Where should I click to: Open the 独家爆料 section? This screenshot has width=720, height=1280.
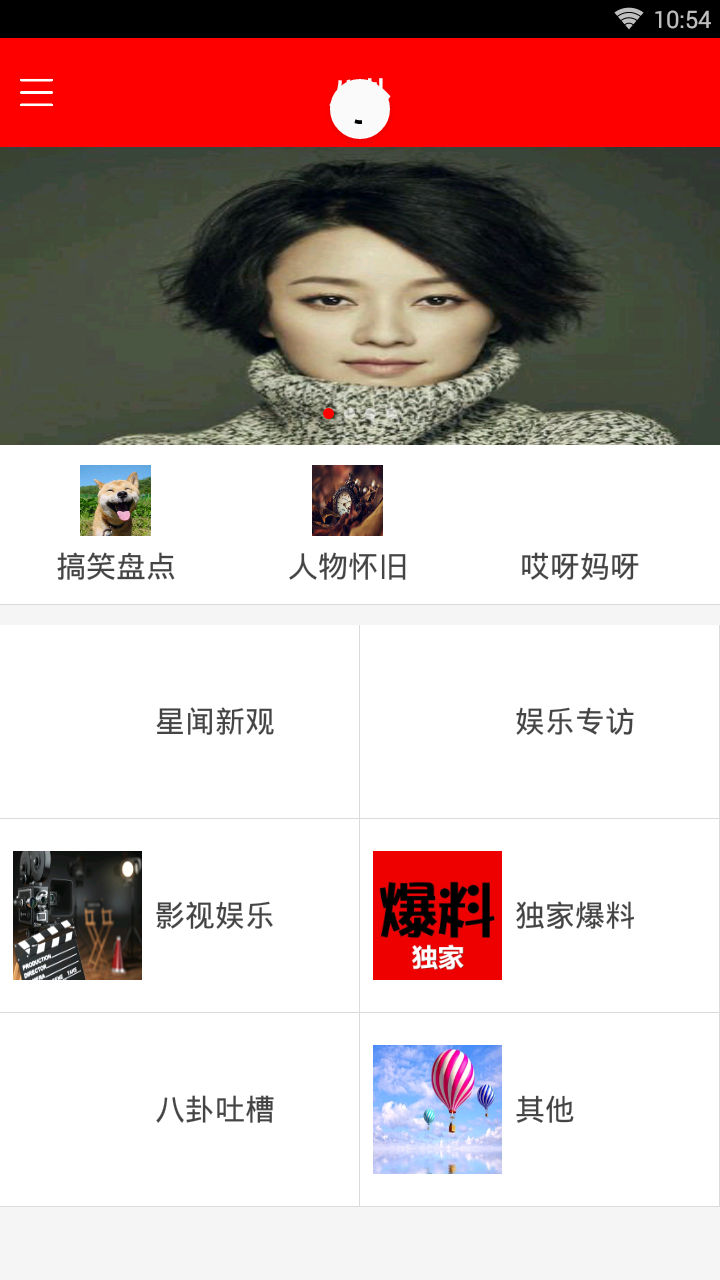(x=575, y=915)
